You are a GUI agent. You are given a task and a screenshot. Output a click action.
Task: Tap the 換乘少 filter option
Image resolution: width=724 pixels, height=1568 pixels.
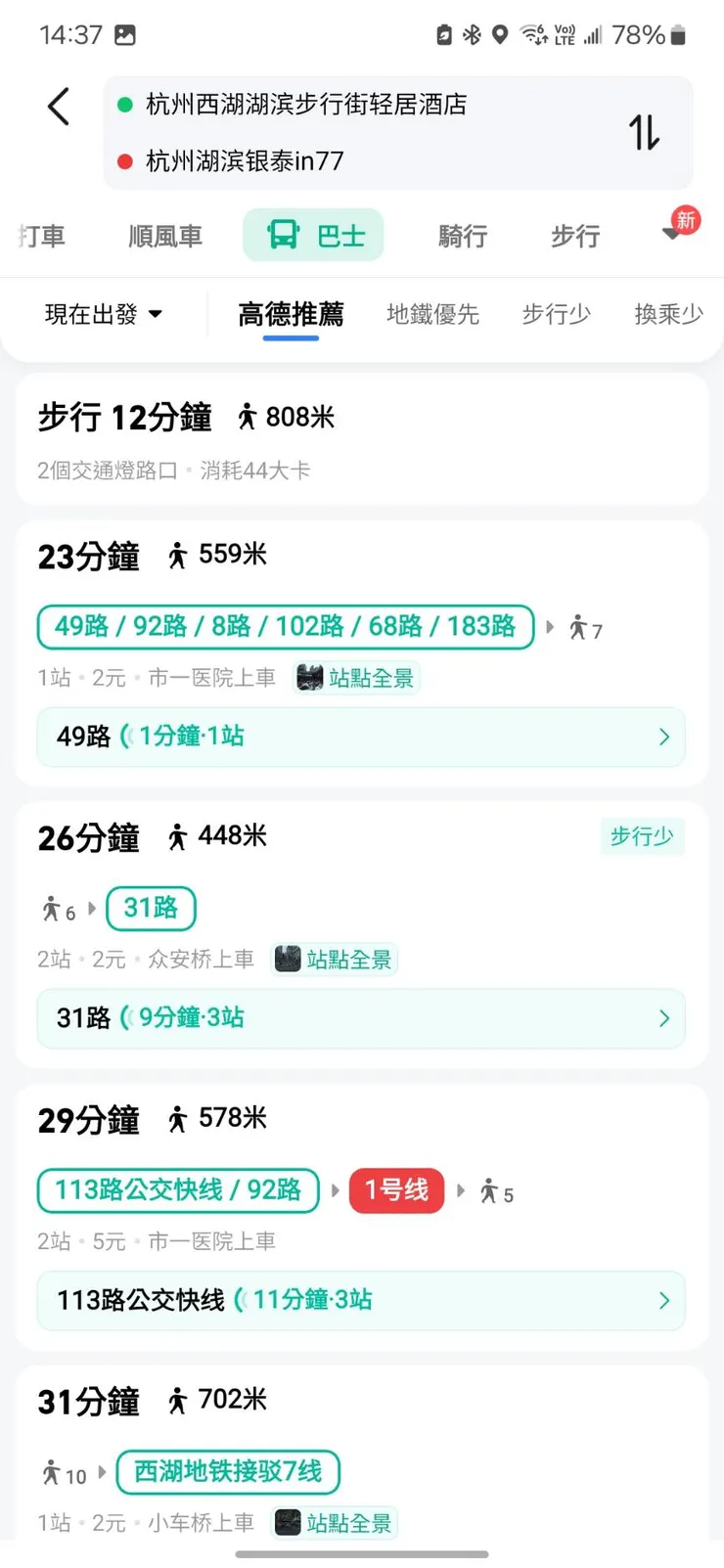pos(668,314)
